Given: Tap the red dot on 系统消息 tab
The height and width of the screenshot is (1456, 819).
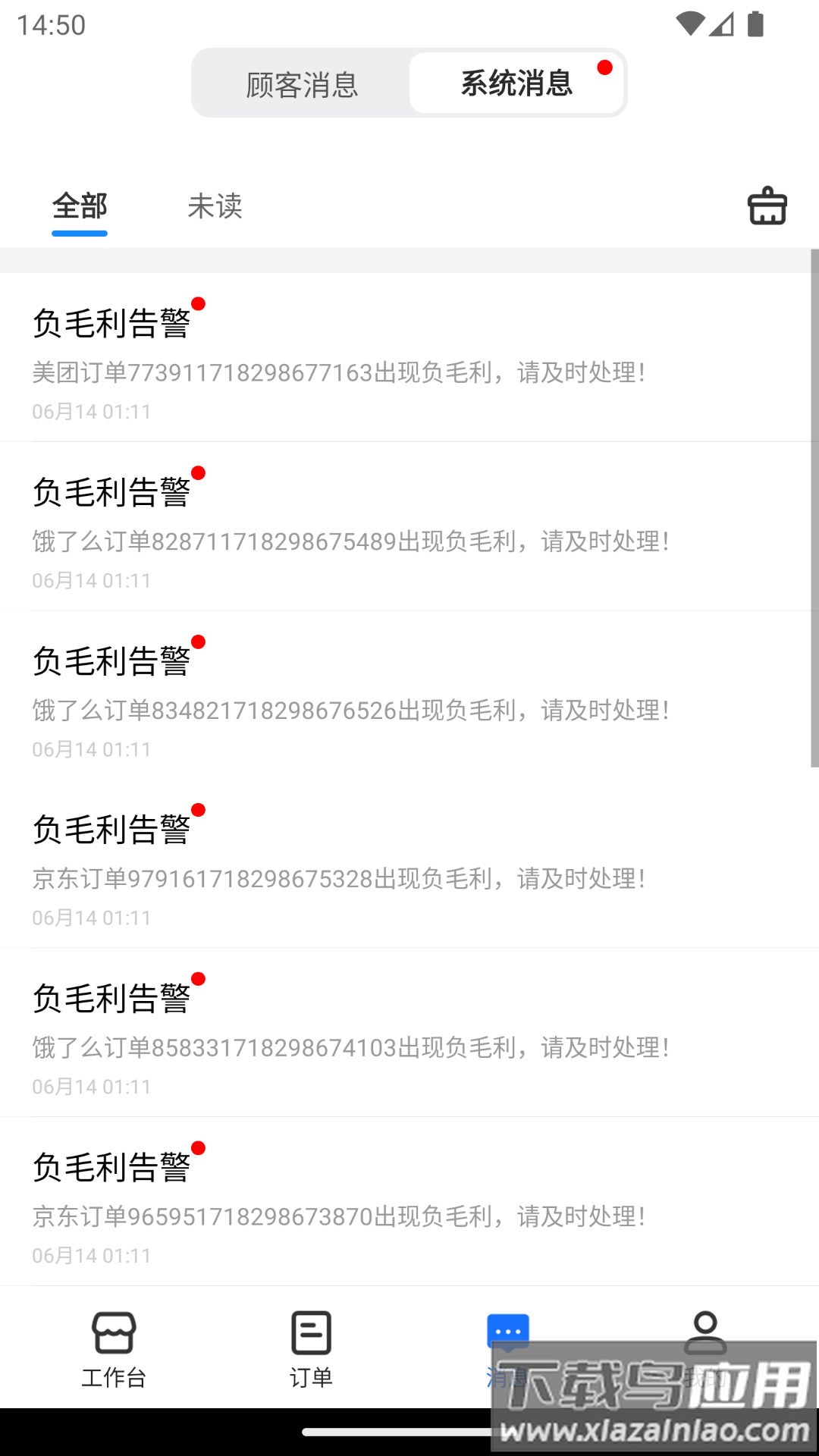Looking at the screenshot, I should (604, 68).
